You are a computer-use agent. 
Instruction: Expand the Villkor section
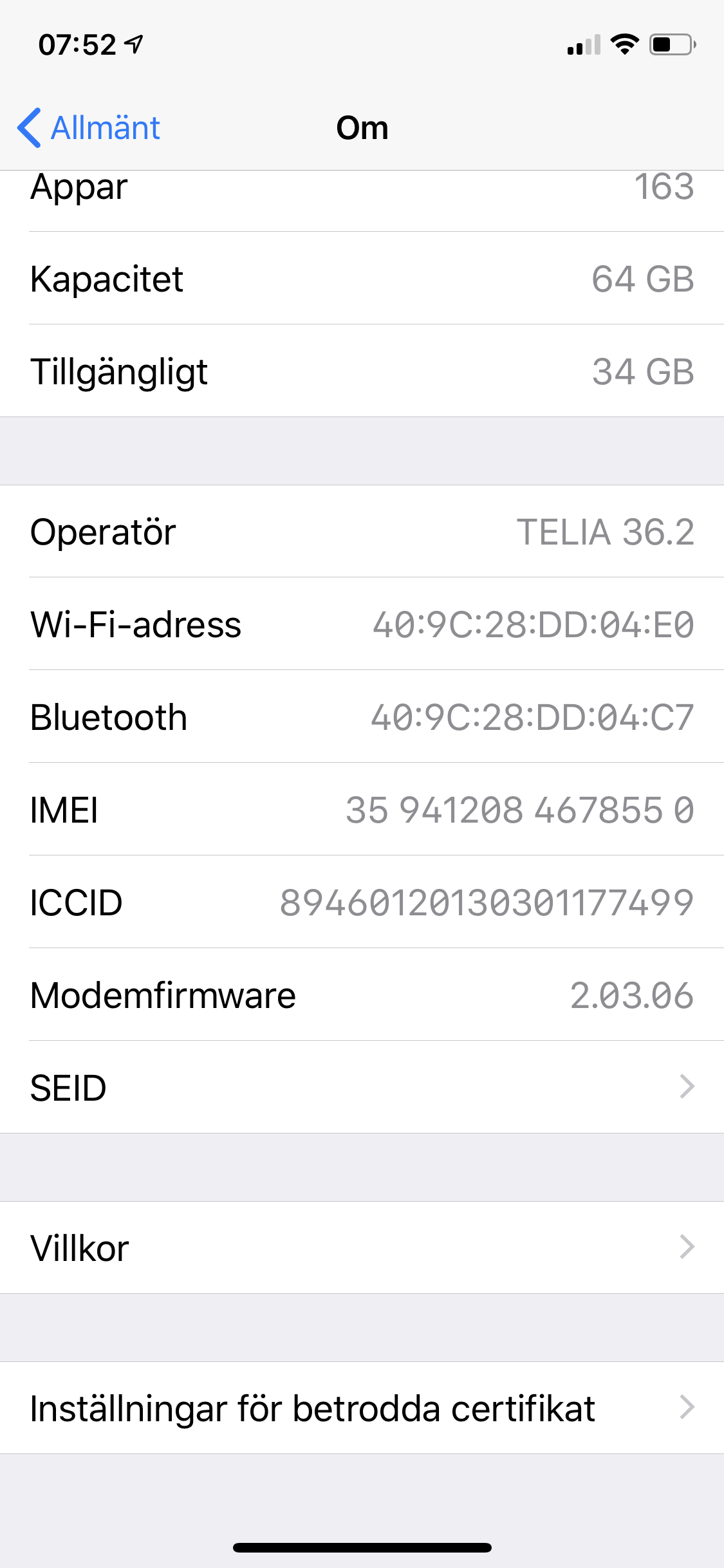pyautogui.click(x=362, y=1247)
